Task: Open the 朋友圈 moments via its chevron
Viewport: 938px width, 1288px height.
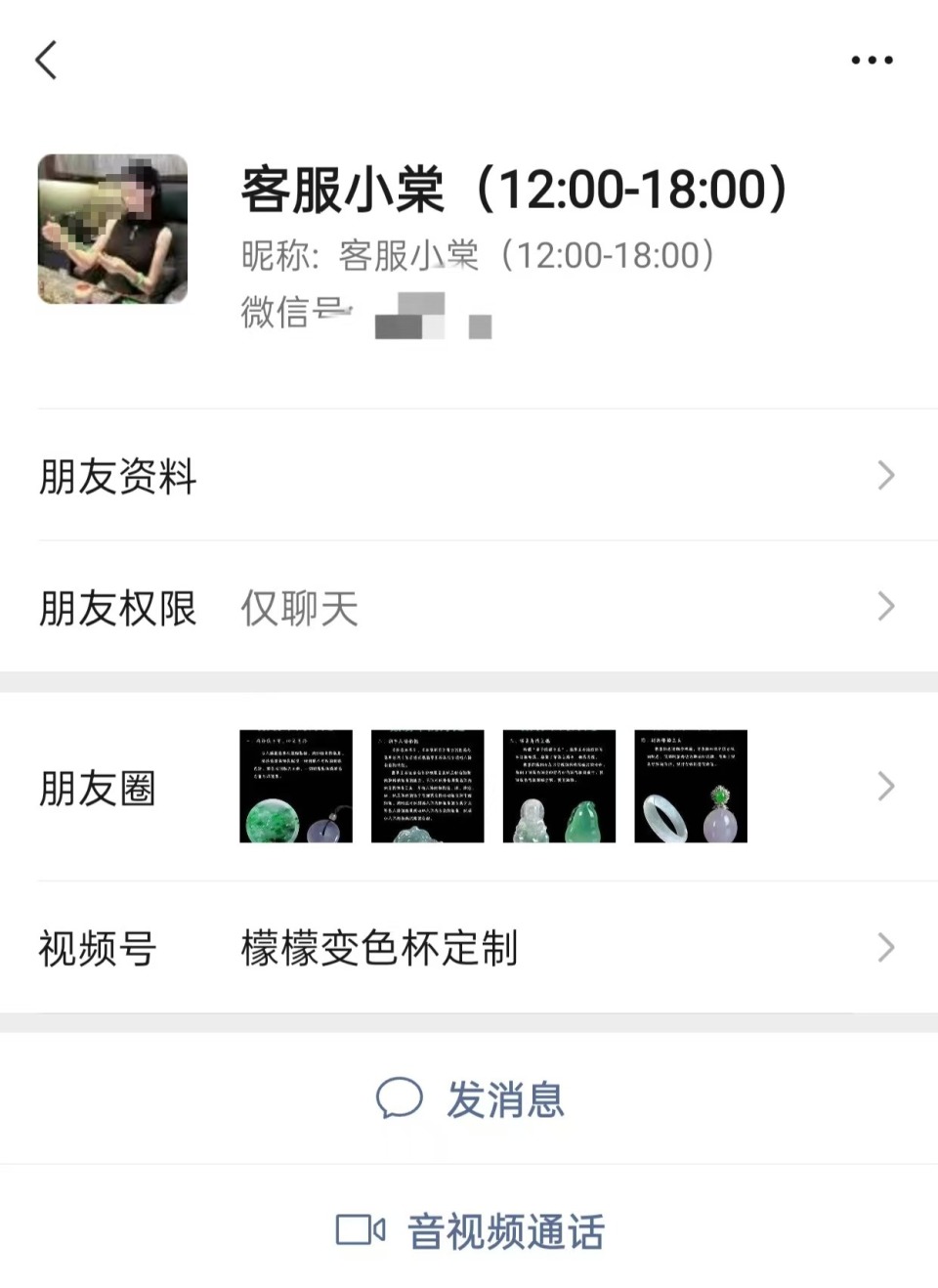Action: (x=884, y=786)
